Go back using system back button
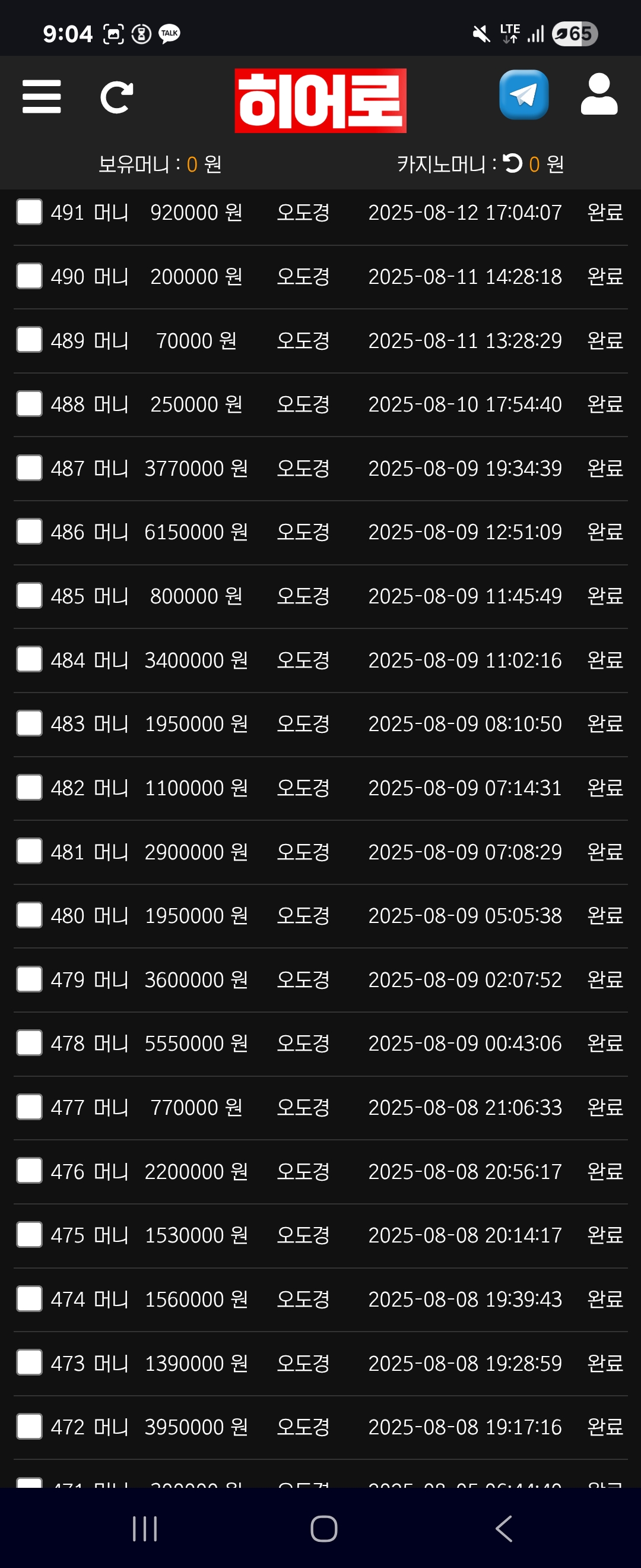This screenshot has height=1568, width=641. [x=503, y=1528]
